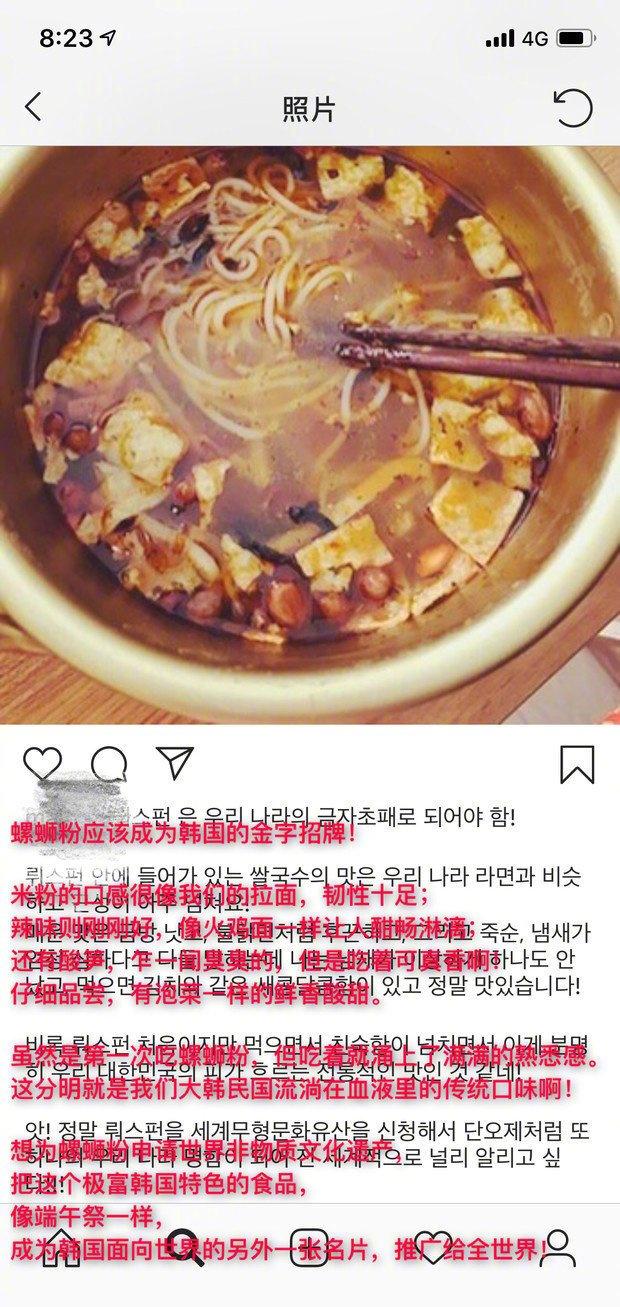Go back from the 照片 screen
The height and width of the screenshot is (1307, 620).
click(x=33, y=107)
